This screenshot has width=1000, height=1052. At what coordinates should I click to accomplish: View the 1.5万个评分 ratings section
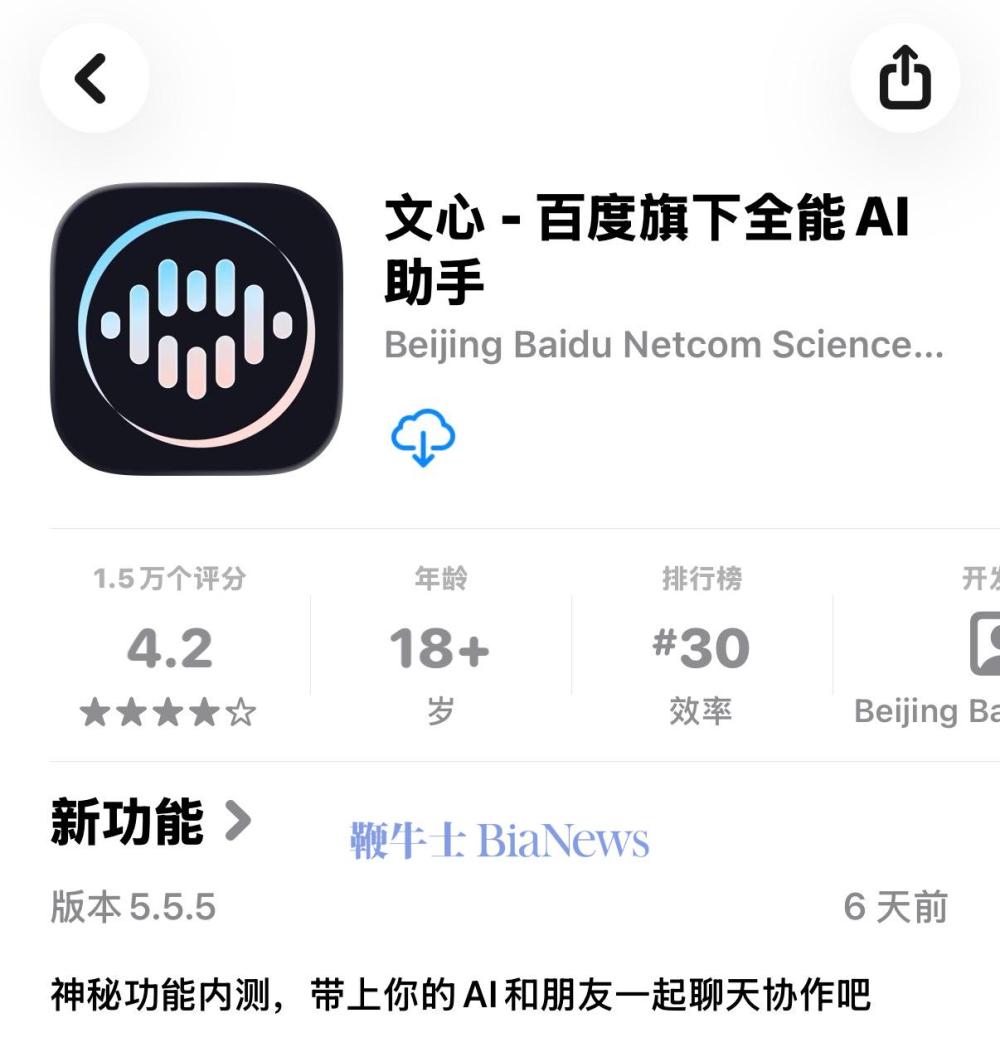tap(170, 648)
